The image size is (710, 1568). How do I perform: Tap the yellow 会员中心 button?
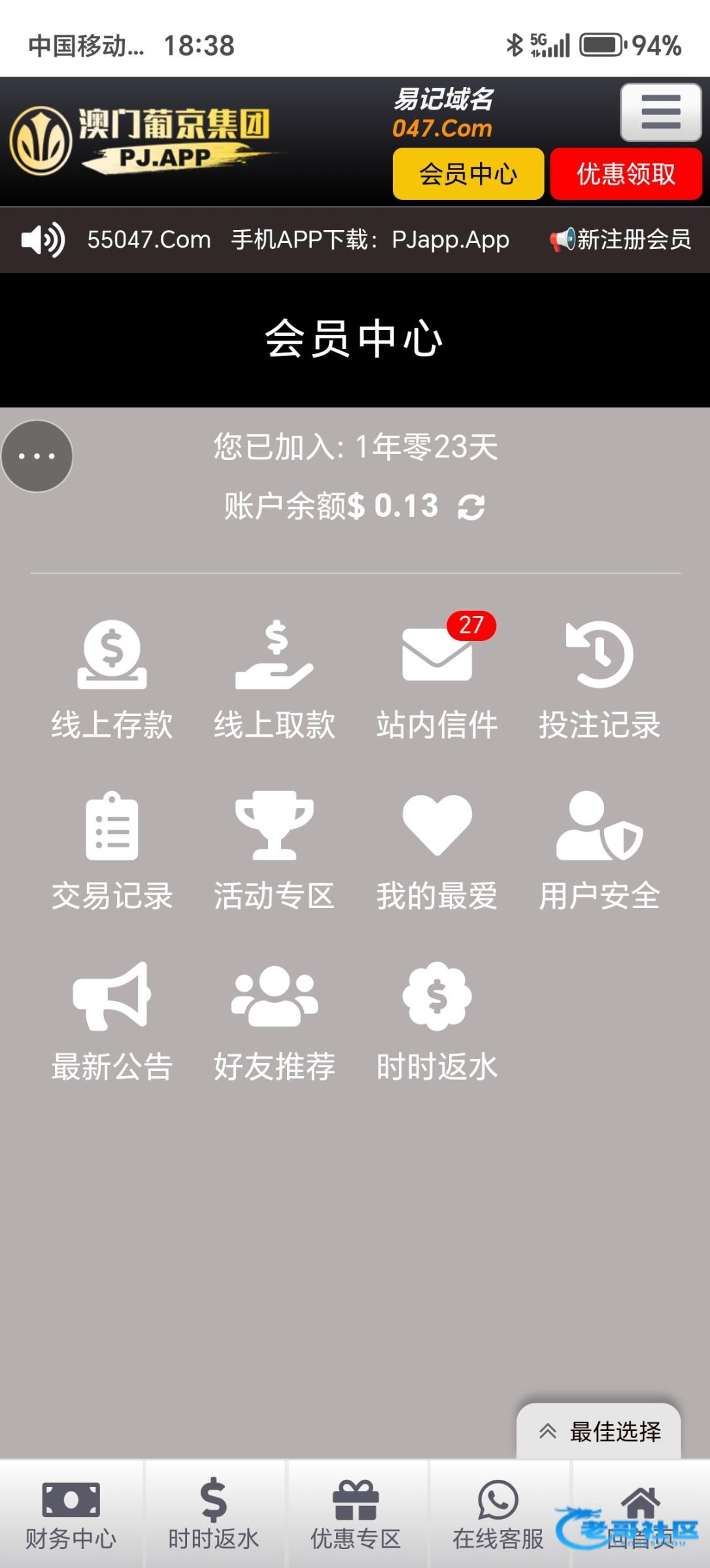click(x=468, y=174)
